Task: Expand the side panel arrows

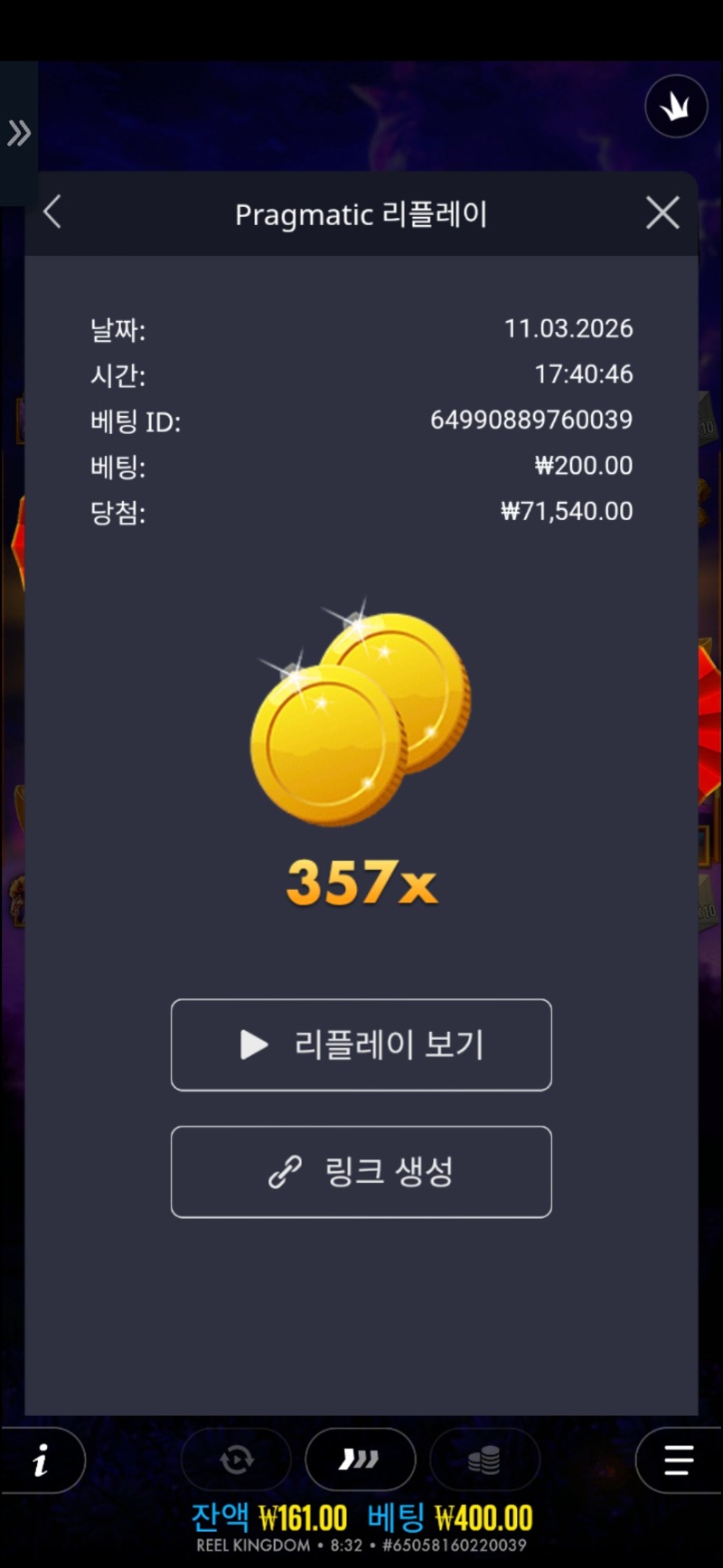Action: [18, 134]
